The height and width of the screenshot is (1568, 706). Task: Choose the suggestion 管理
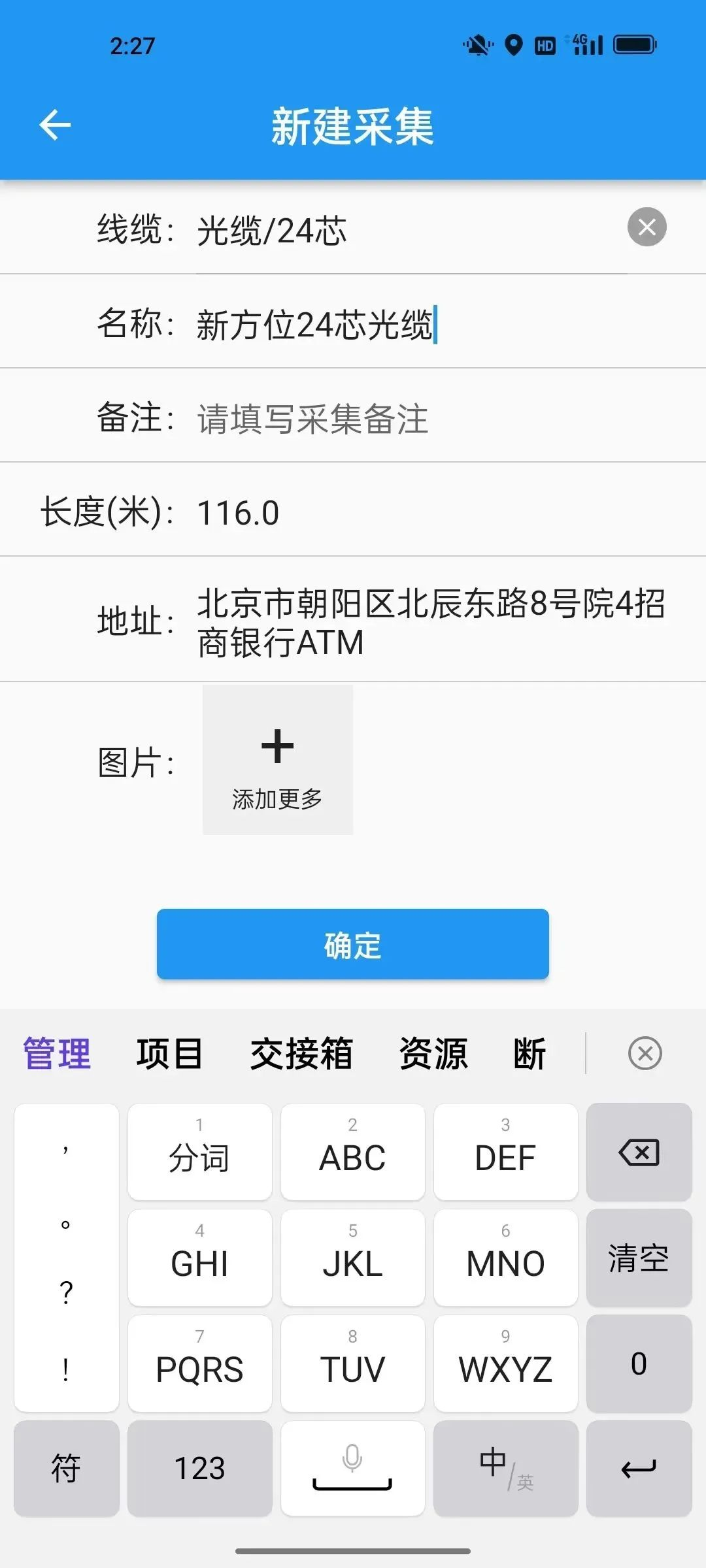pos(57,1054)
